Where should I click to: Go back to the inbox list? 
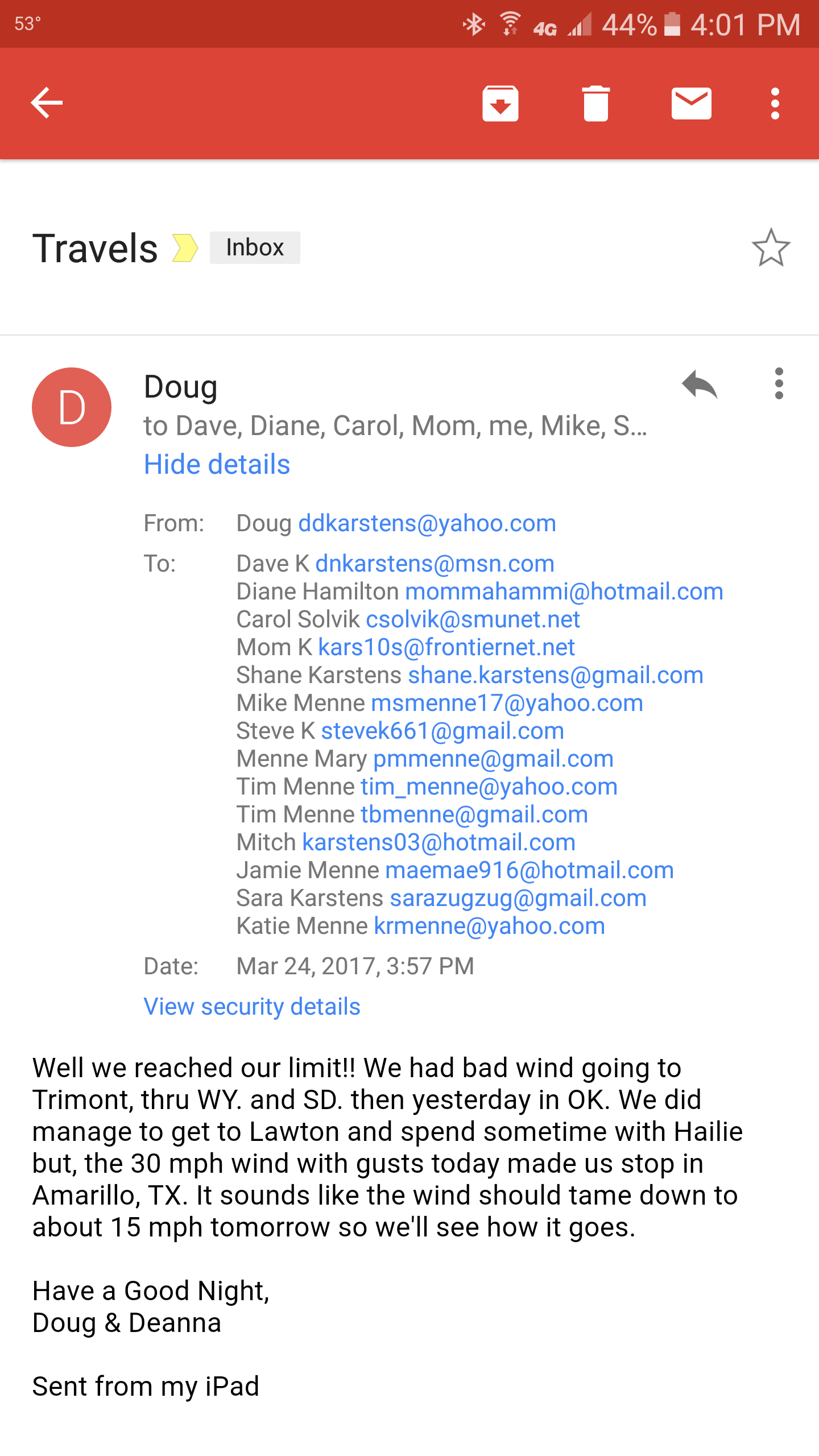click(x=47, y=103)
